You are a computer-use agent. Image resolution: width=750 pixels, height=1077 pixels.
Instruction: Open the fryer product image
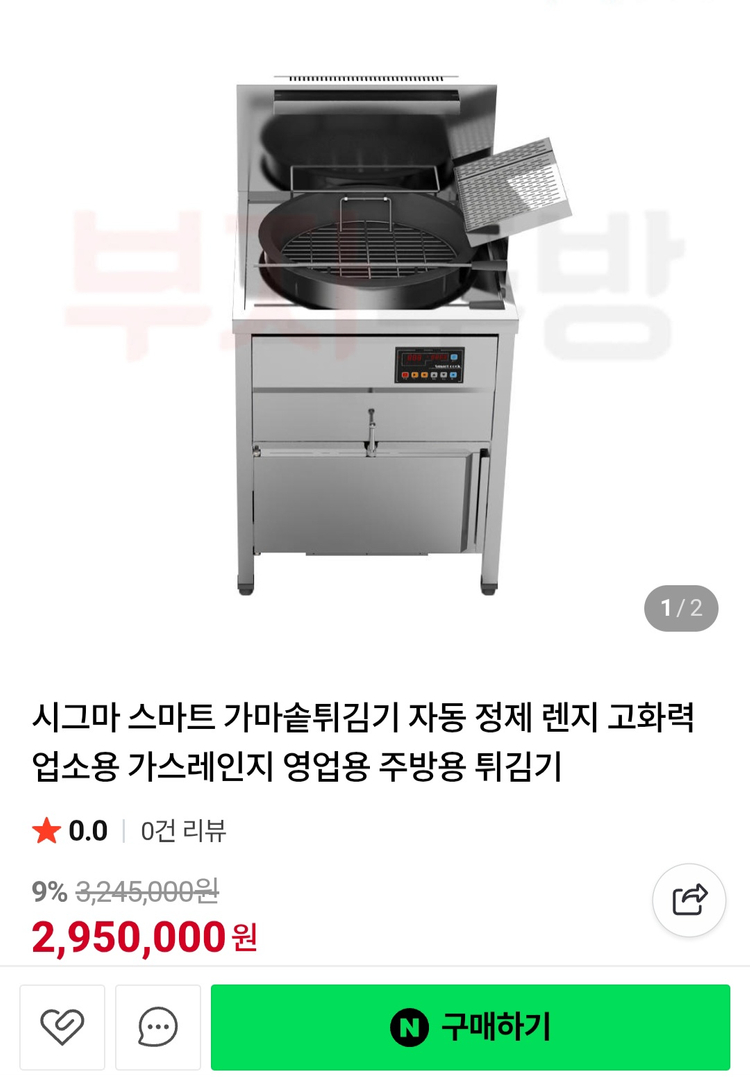pyautogui.click(x=375, y=330)
